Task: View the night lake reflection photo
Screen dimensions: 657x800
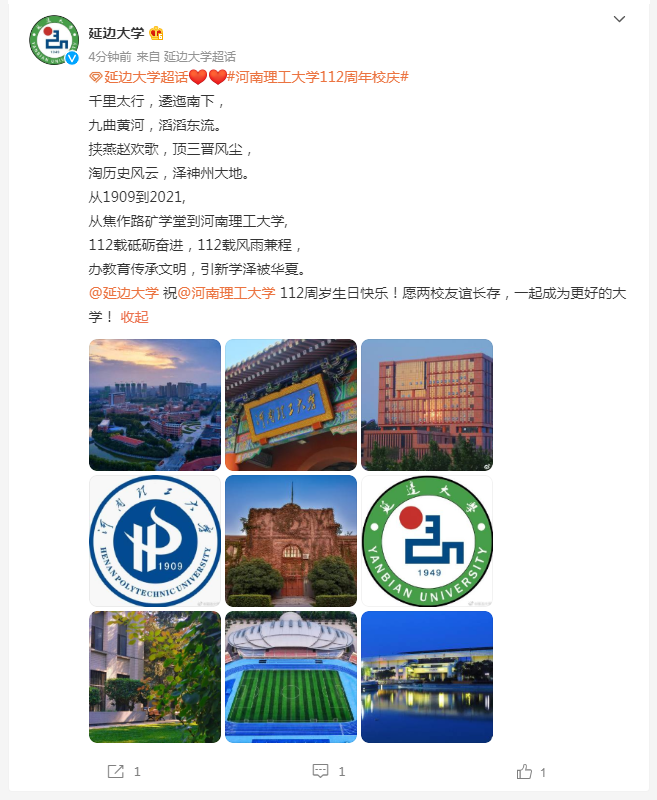Action: (x=427, y=677)
